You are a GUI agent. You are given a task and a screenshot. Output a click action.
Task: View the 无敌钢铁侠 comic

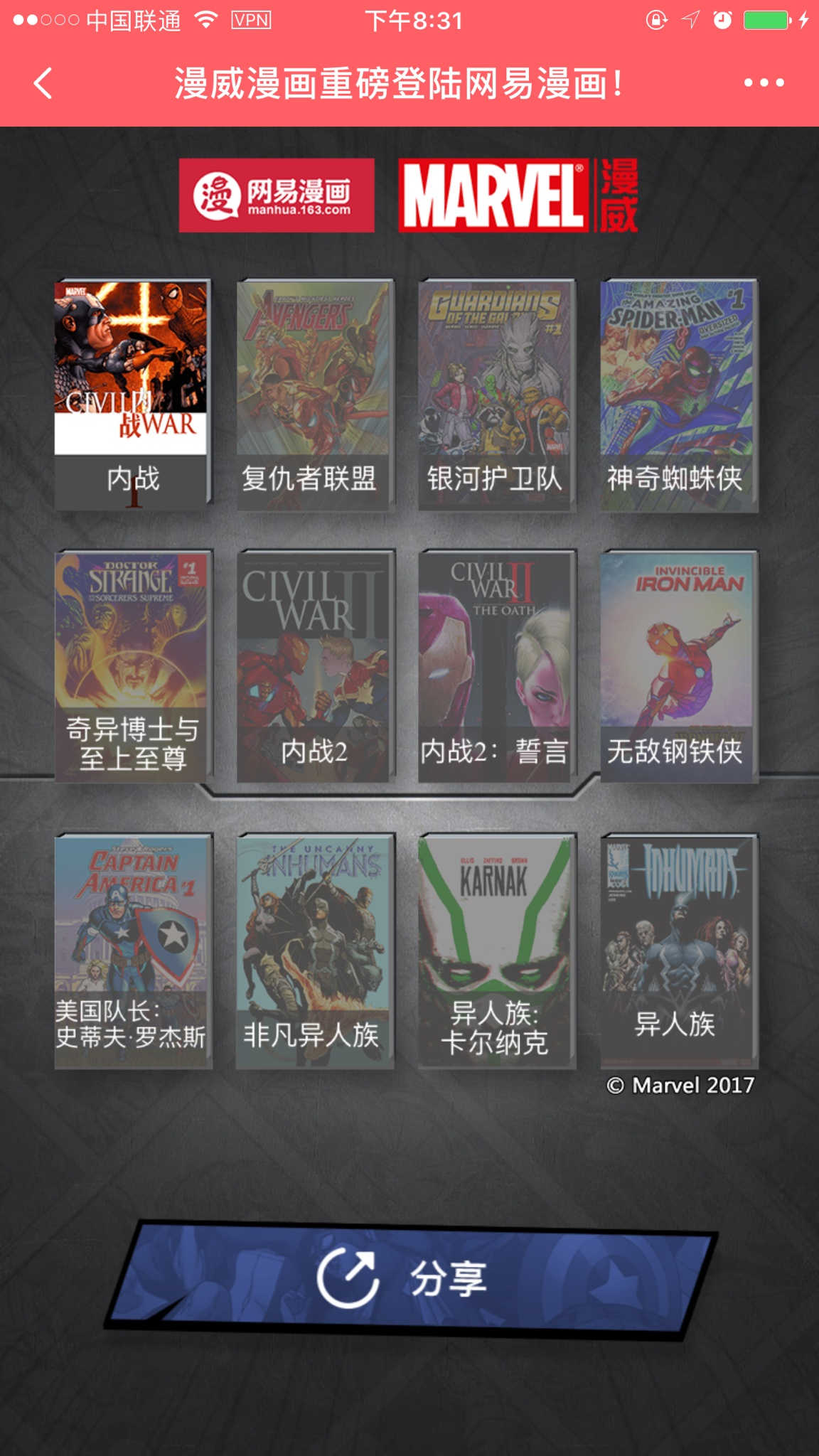(x=678, y=665)
